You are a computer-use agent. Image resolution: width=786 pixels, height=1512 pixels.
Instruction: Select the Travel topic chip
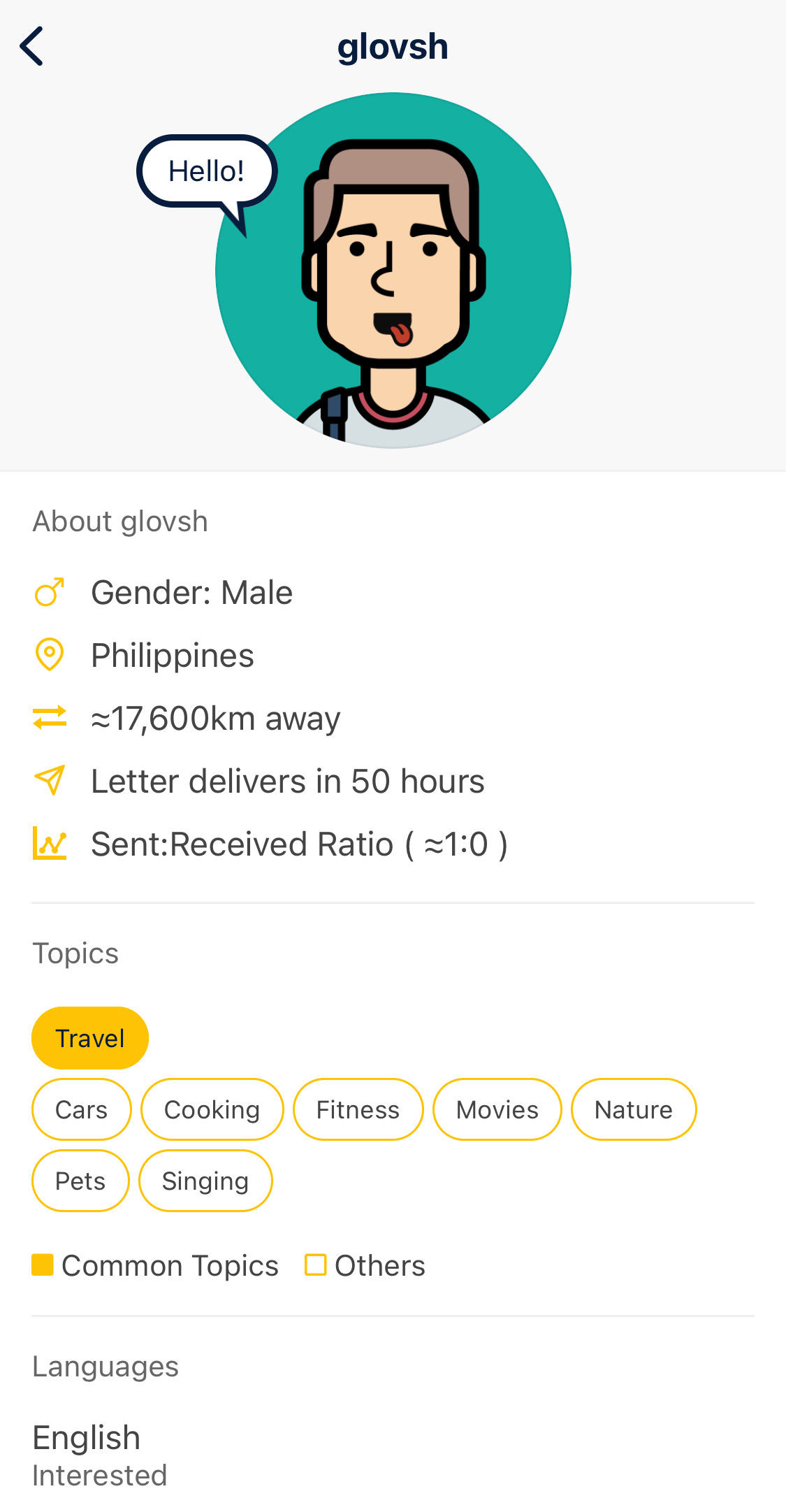pos(90,1038)
